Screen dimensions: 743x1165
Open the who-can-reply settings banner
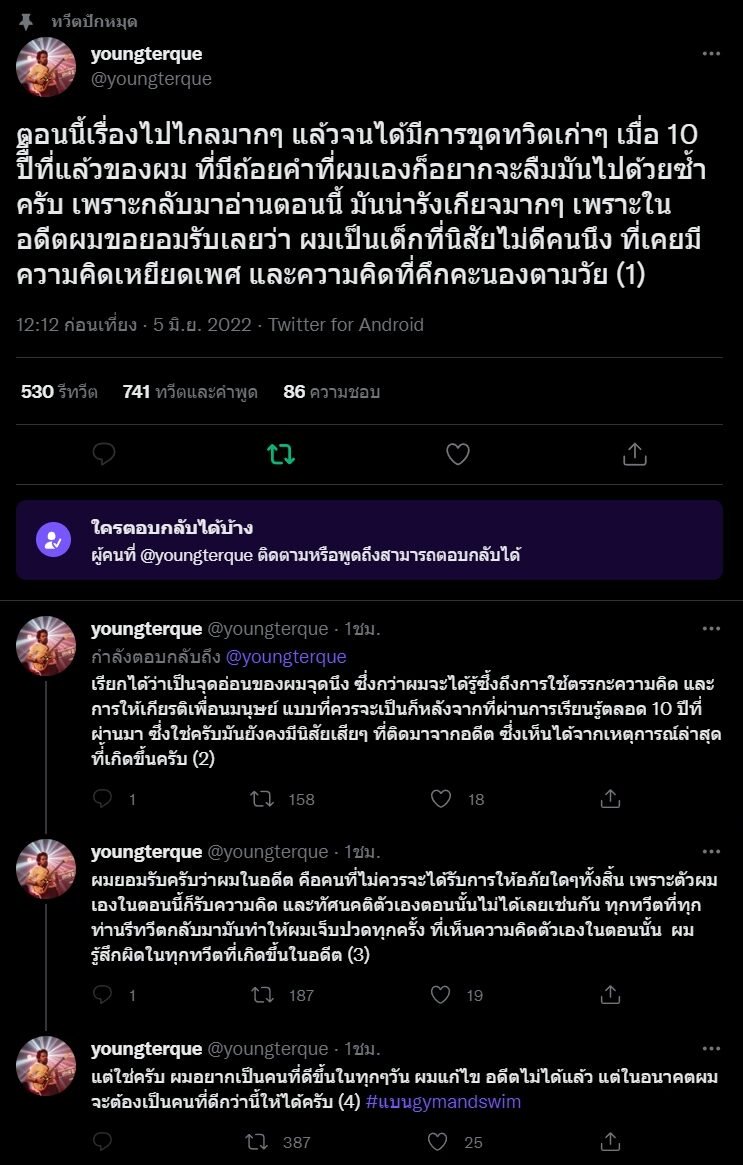coord(371,541)
